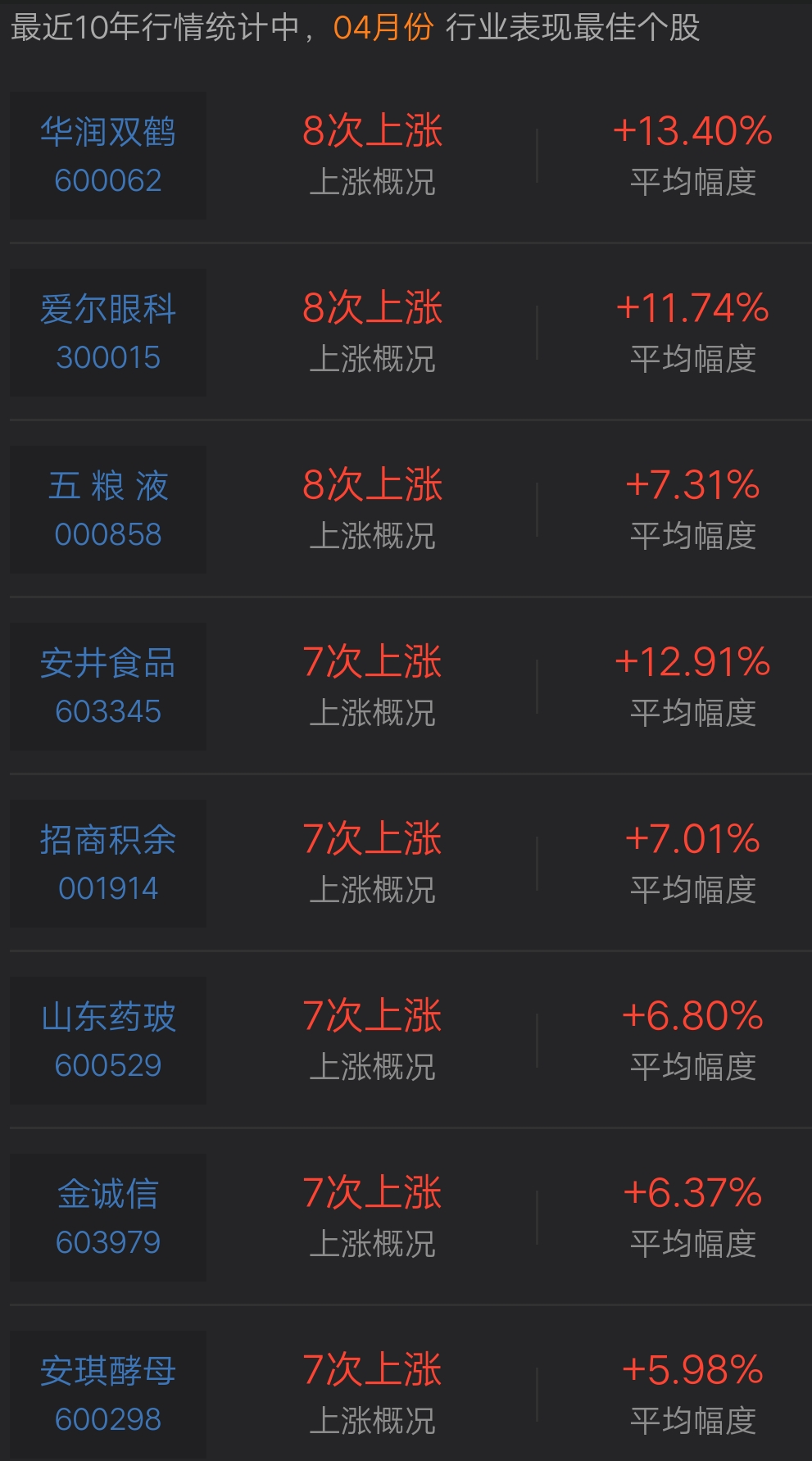
Task: Open the 招商积余 001914 stock
Action: click(108, 863)
